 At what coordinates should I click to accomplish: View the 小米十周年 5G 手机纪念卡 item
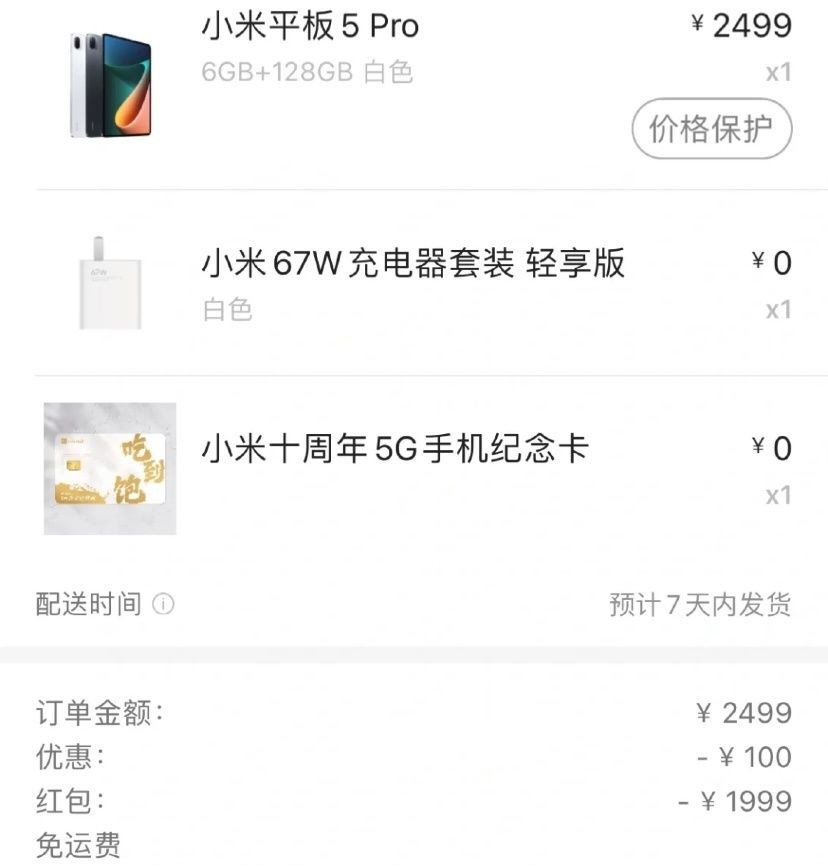tap(395, 448)
